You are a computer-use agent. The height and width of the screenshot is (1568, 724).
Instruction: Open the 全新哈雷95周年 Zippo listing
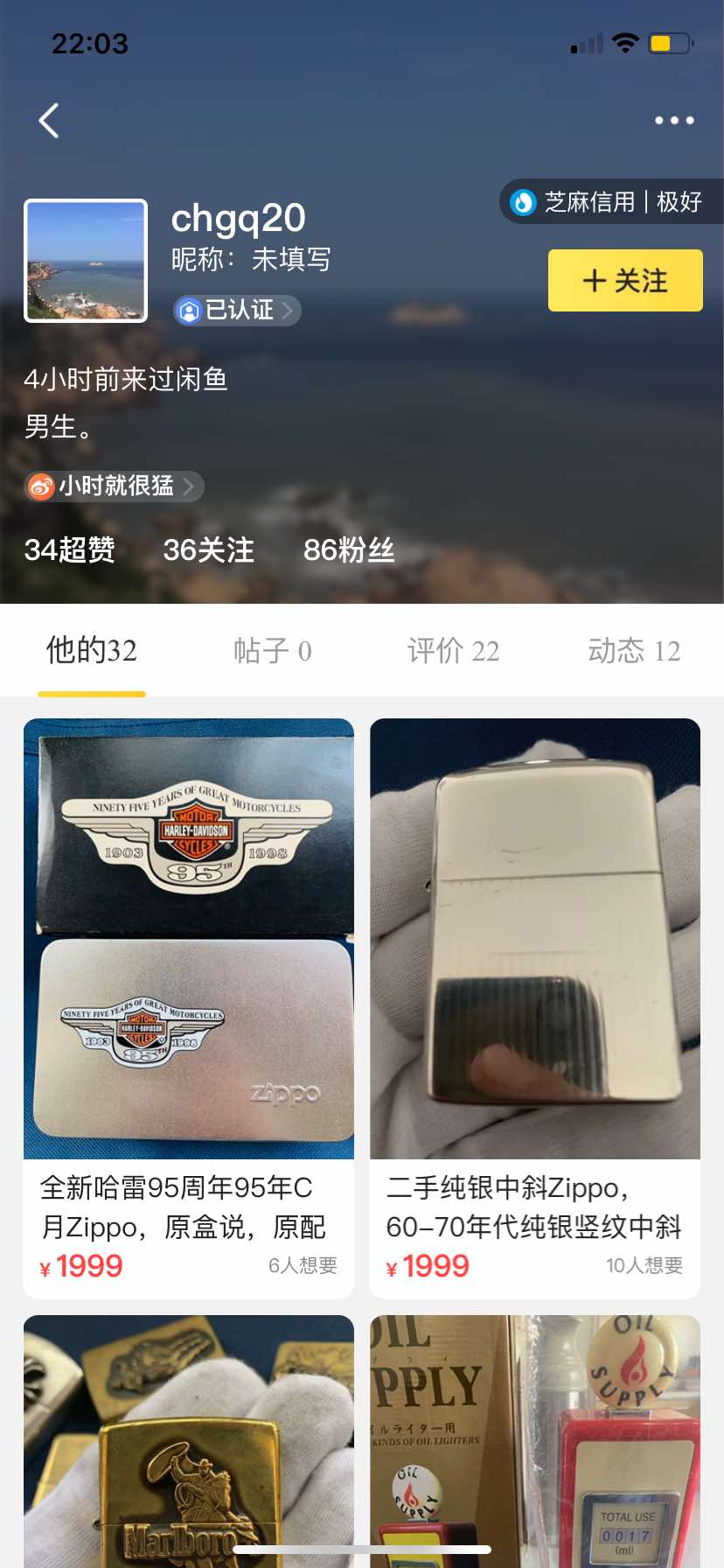tap(189, 1006)
